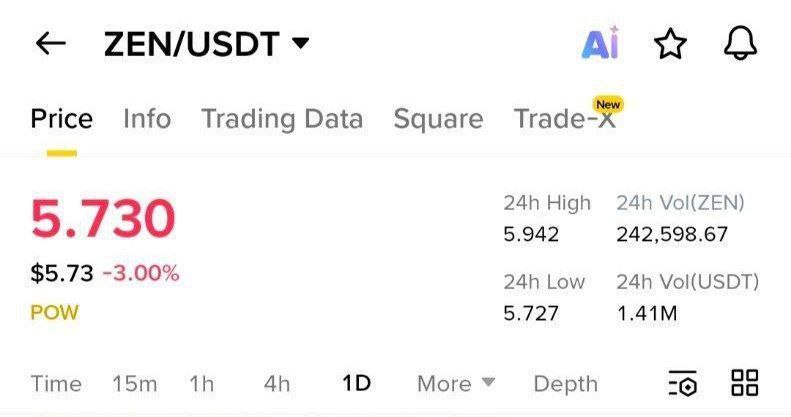Select the Price tab
Image resolution: width=791 pixels, height=417 pixels.
(x=61, y=119)
